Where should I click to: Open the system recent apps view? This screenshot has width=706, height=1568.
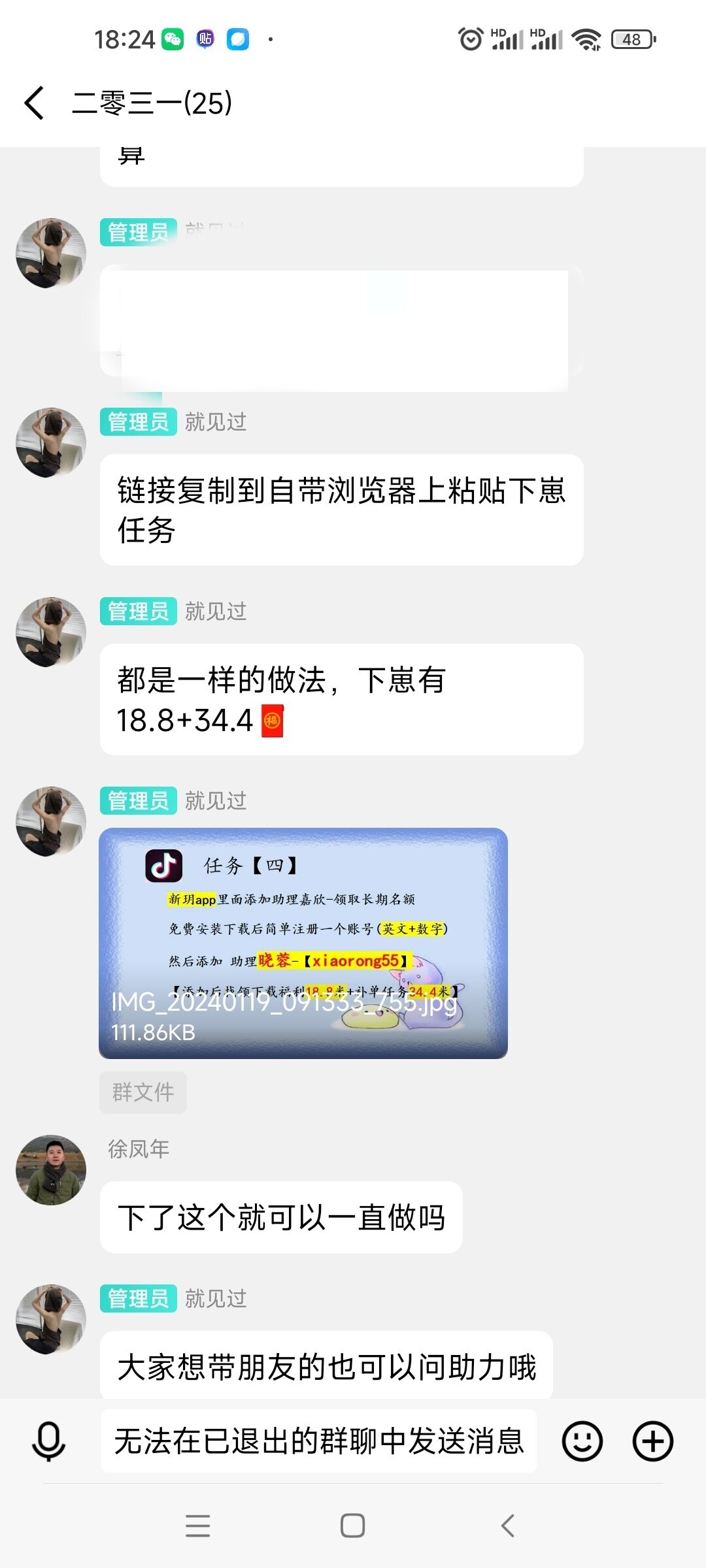(x=197, y=1526)
